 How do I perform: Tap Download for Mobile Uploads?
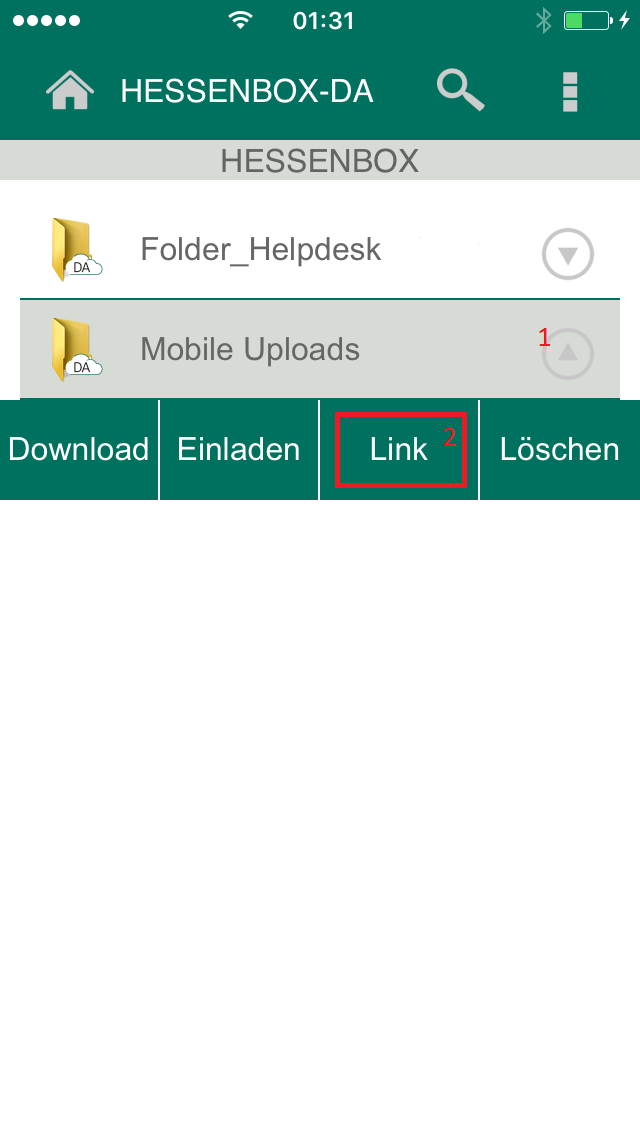point(79,450)
